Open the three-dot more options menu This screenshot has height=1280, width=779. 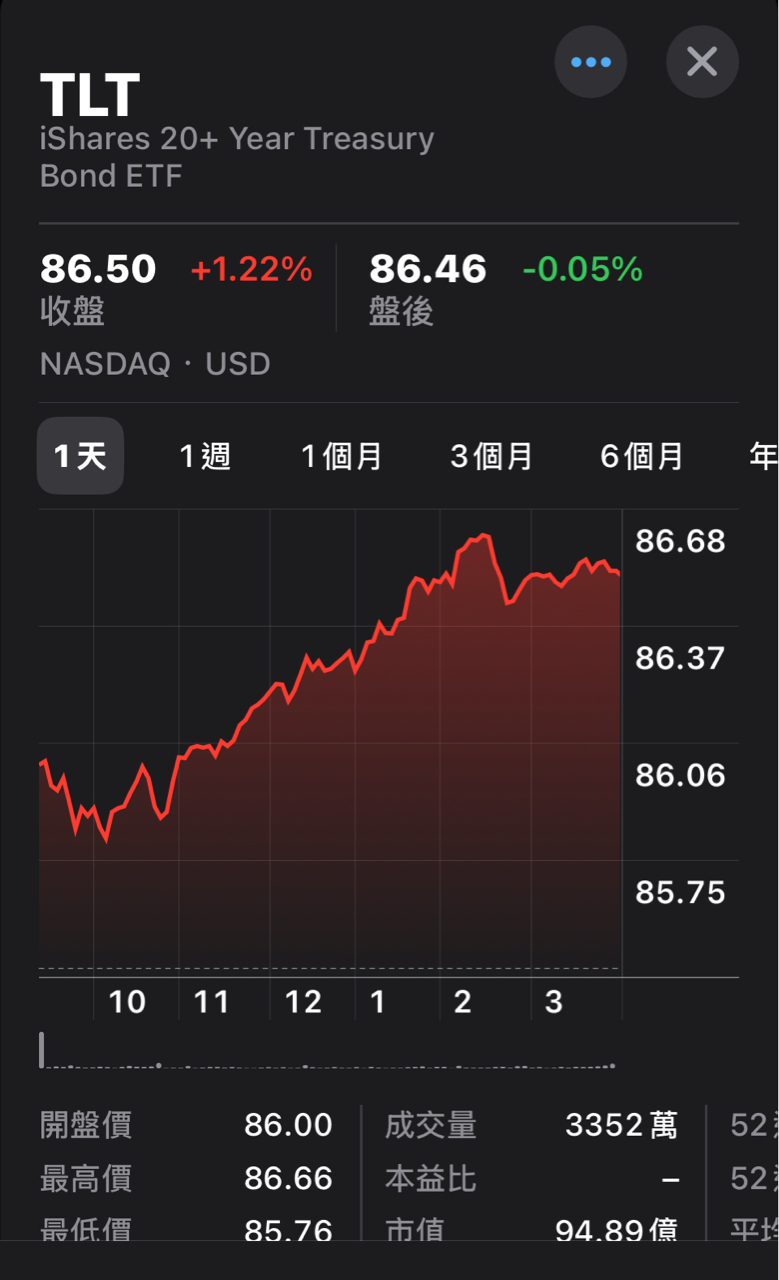[x=590, y=62]
